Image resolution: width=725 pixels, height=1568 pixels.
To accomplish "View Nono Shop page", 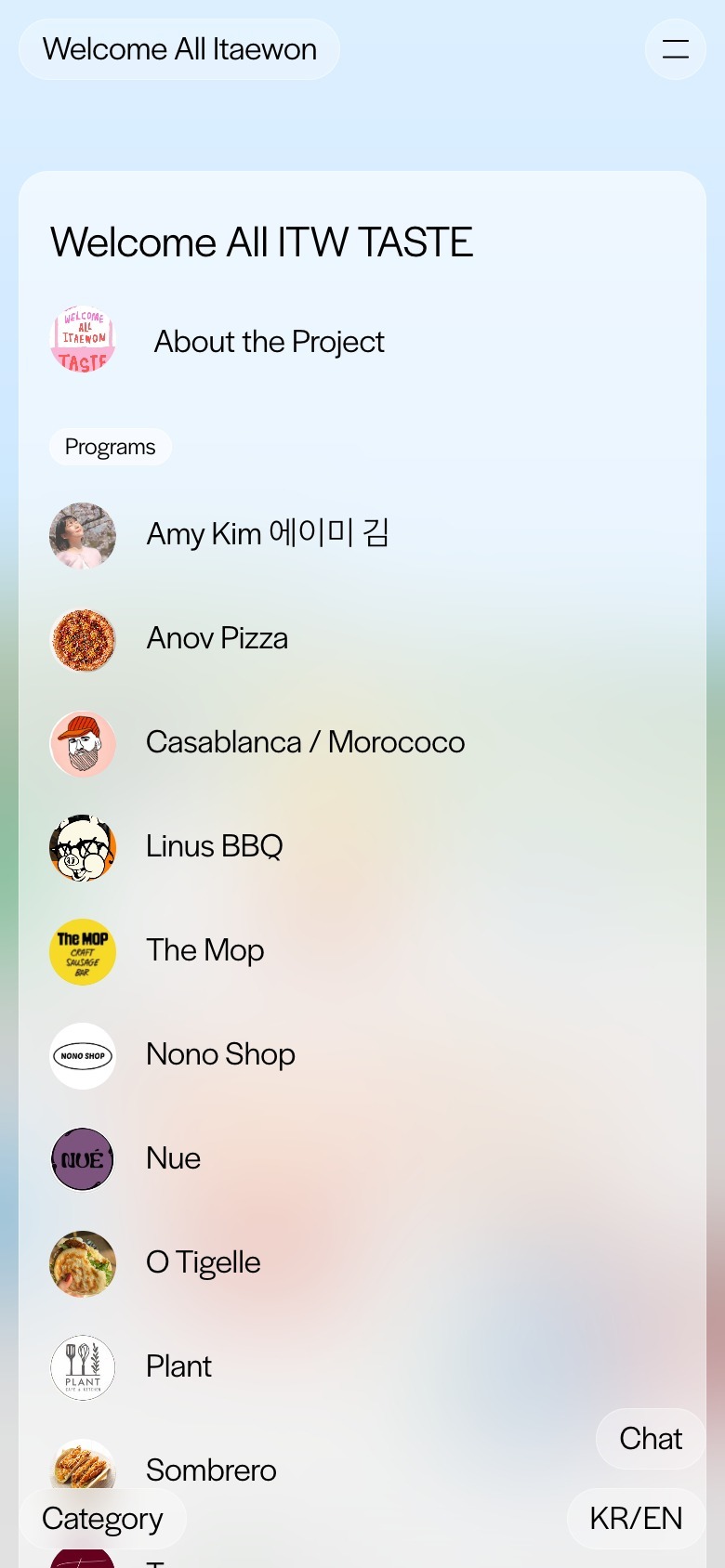I will click(220, 1054).
